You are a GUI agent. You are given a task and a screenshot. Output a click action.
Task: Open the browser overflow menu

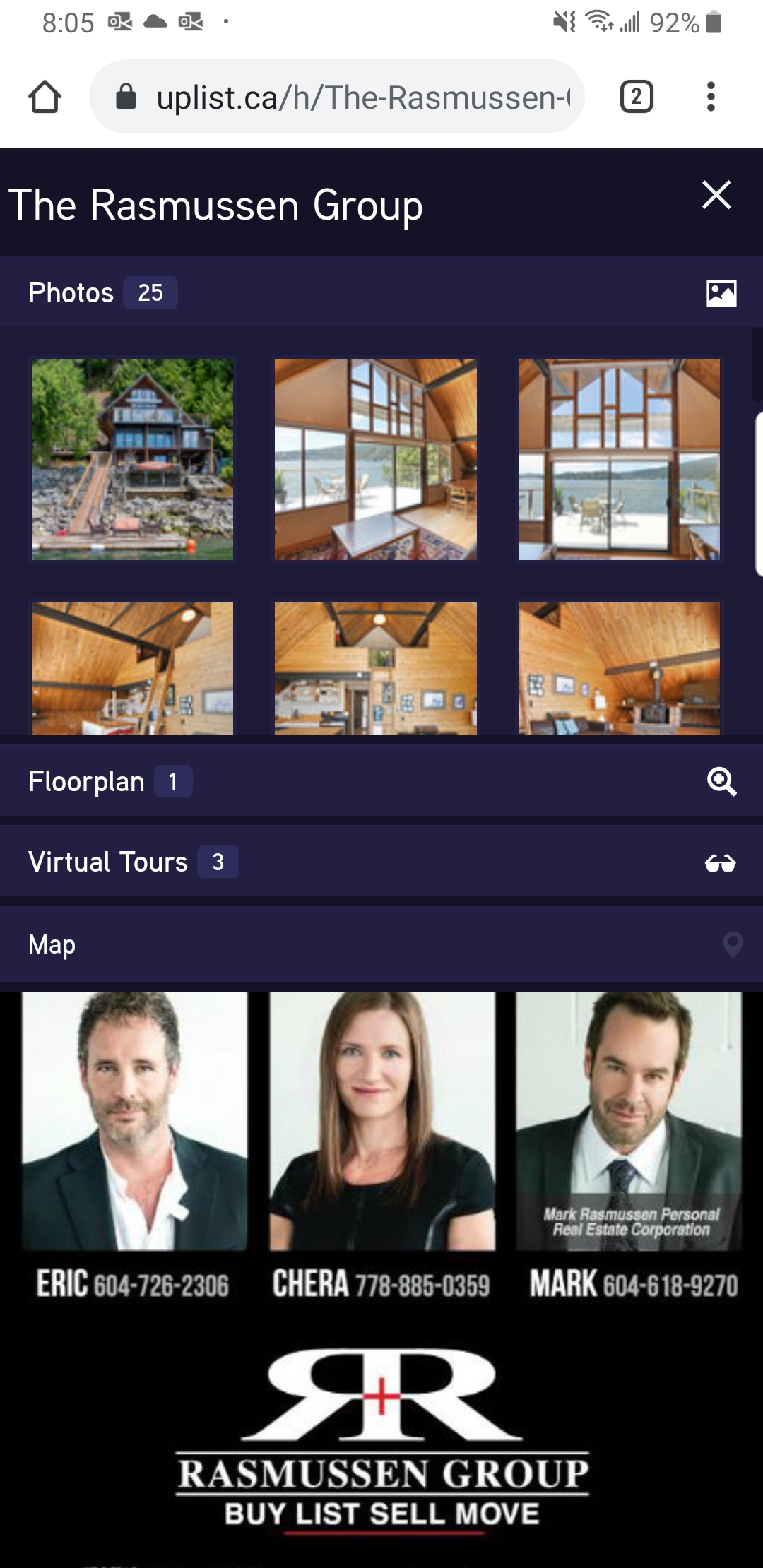point(711,97)
